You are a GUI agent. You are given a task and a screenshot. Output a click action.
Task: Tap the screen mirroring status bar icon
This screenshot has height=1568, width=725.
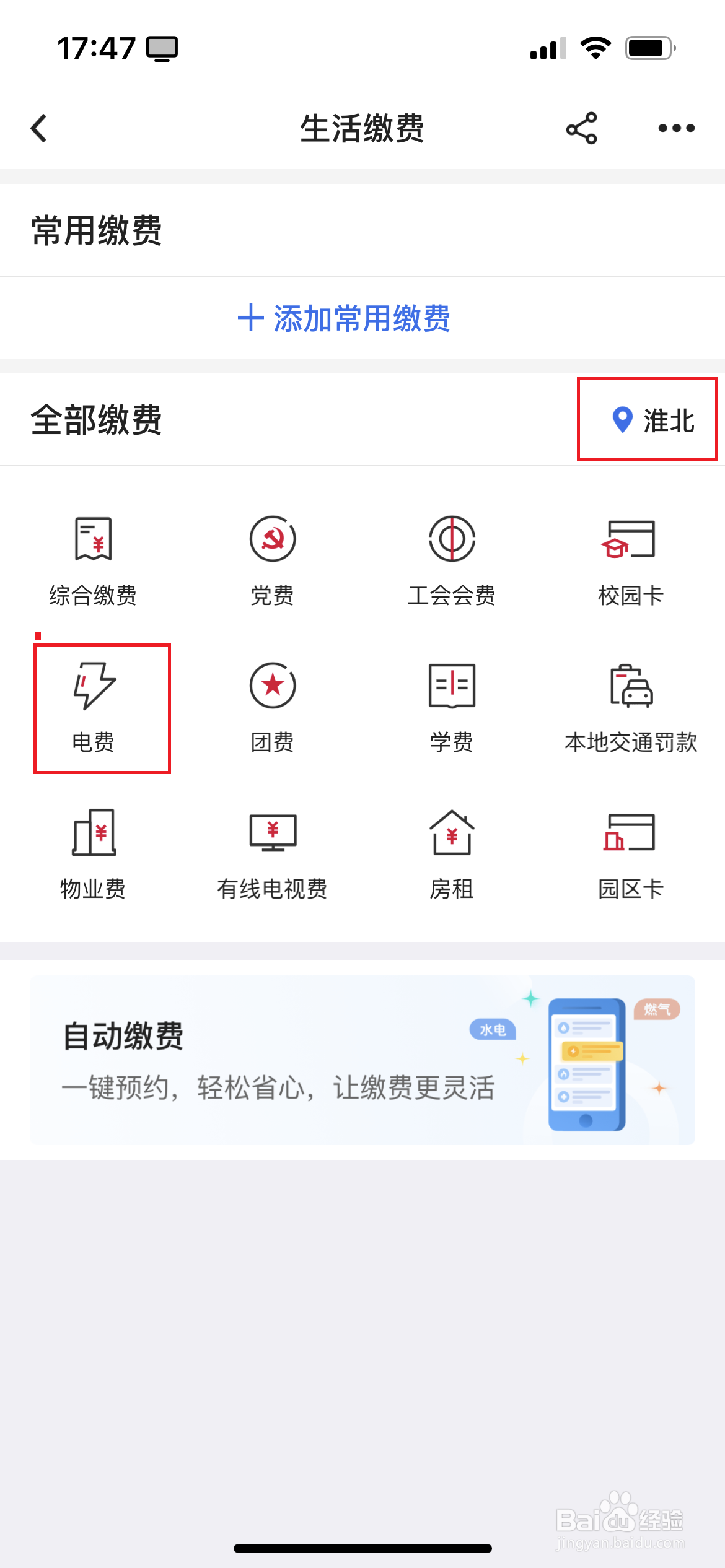point(162,48)
